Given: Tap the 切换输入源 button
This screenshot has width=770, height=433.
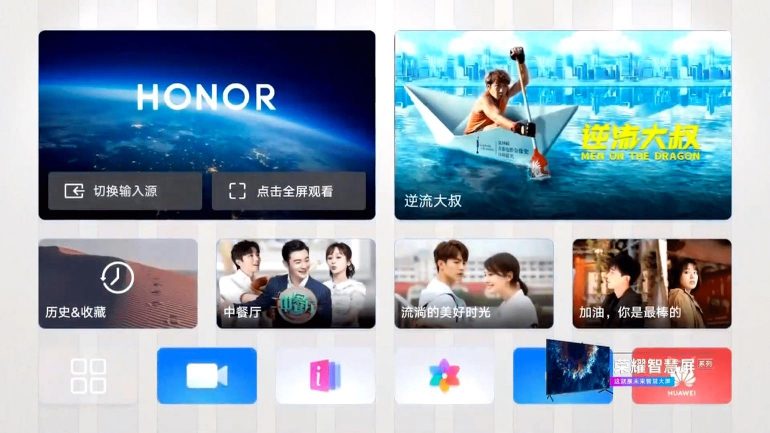Looking at the screenshot, I should pos(125,191).
